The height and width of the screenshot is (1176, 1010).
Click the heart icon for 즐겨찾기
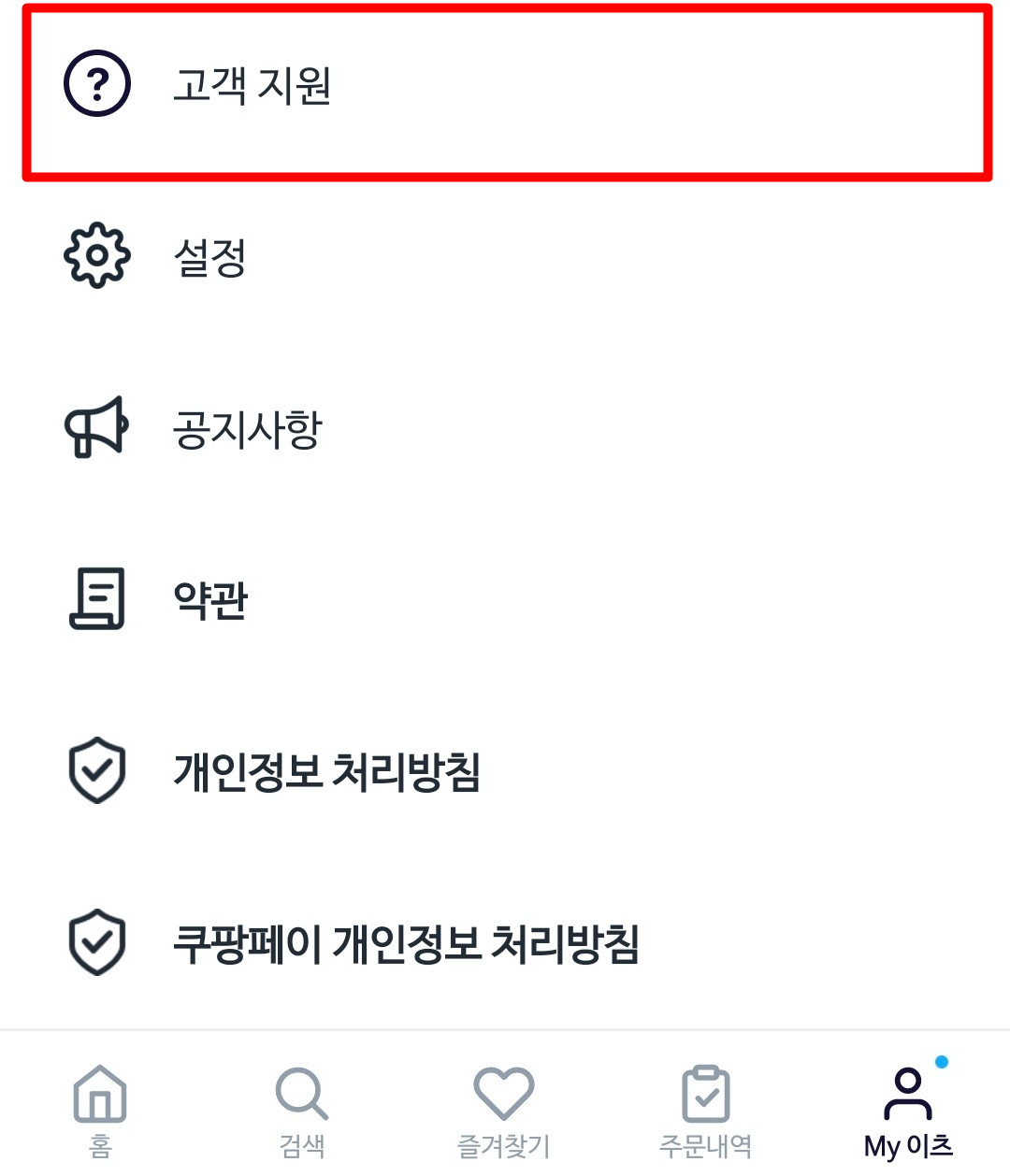click(504, 1091)
